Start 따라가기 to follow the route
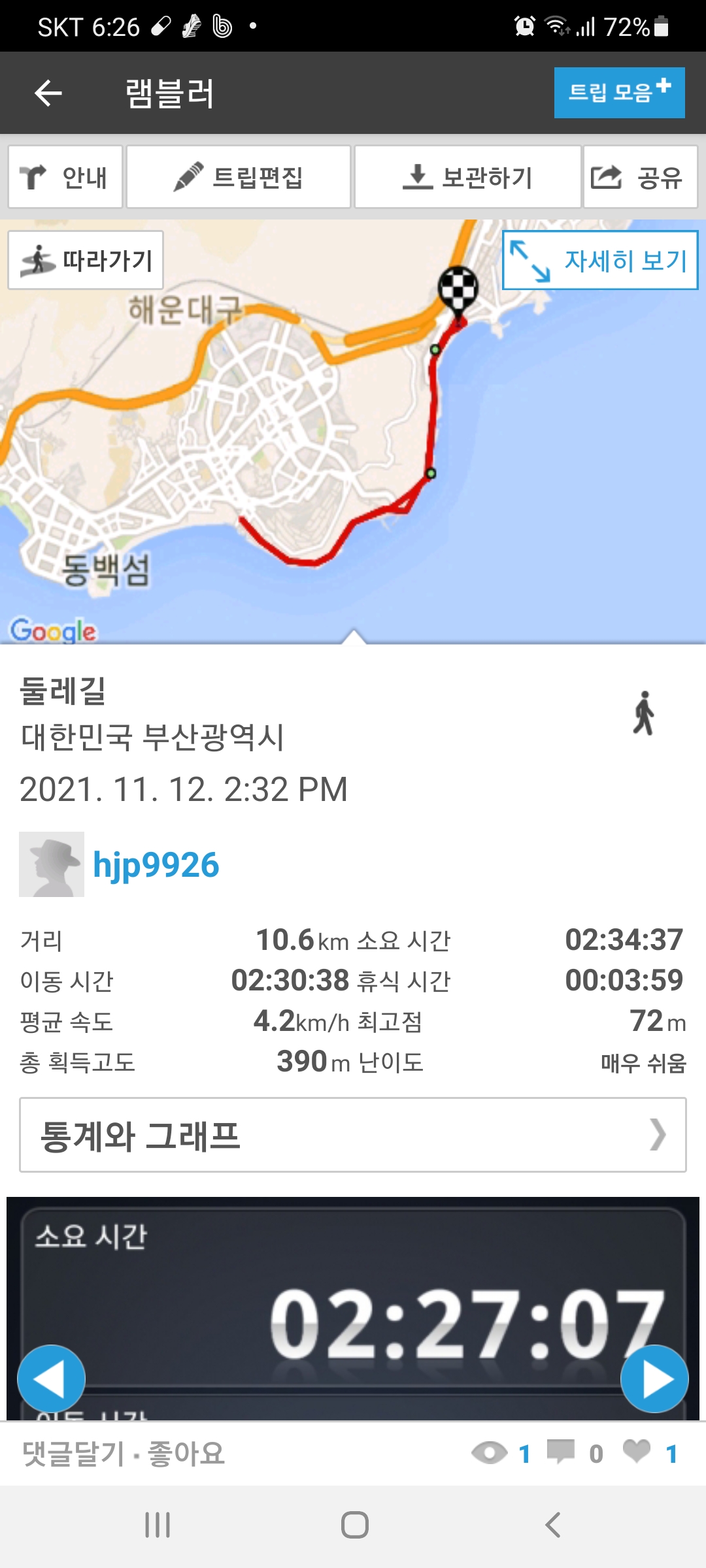The height and width of the screenshot is (1568, 706). (86, 260)
